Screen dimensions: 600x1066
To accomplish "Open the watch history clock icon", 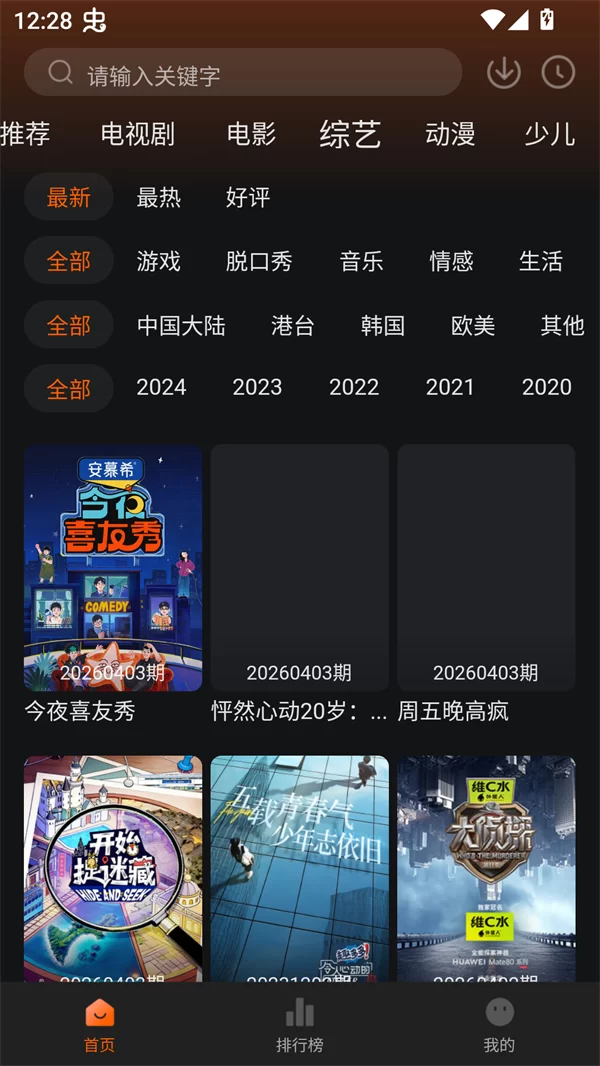I will click(x=558, y=73).
